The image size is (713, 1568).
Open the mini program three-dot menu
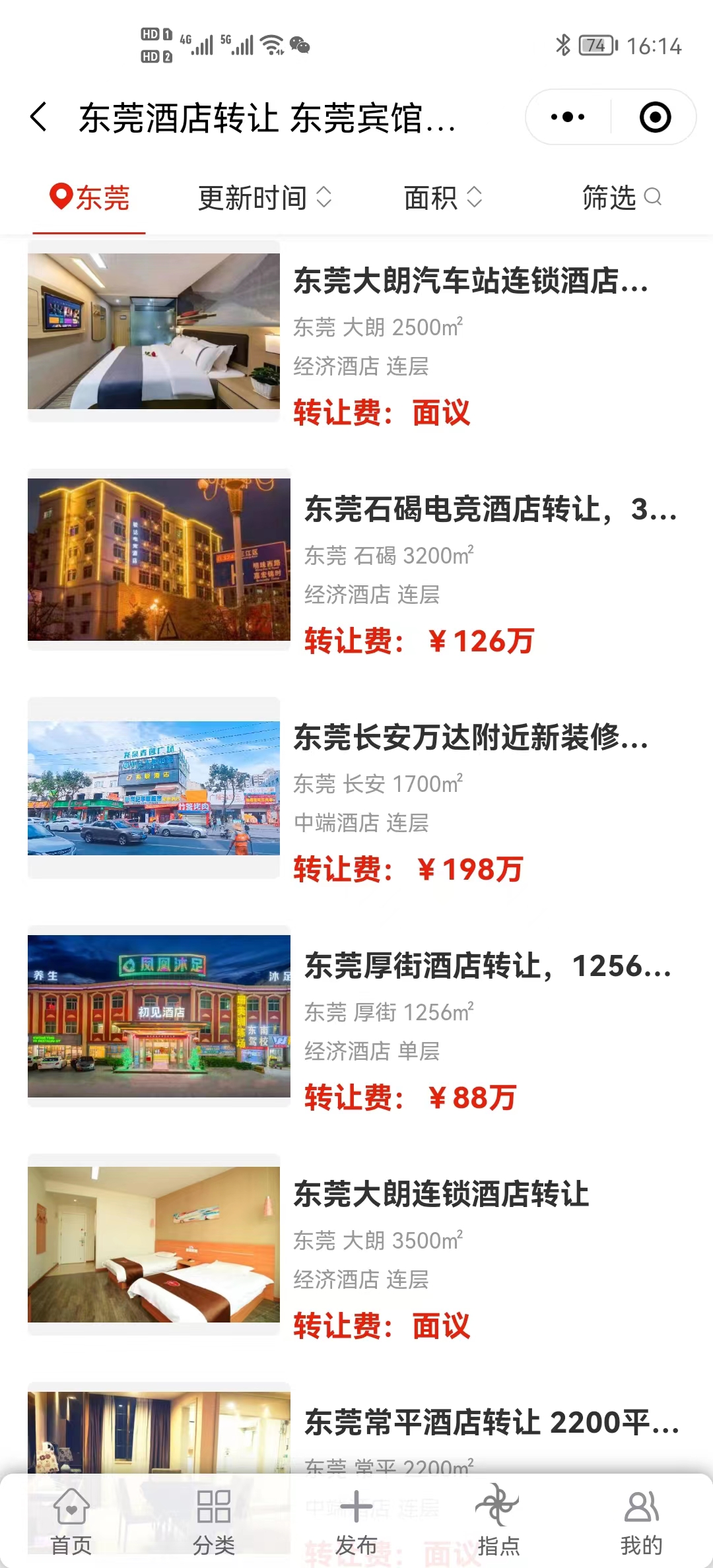[x=568, y=117]
